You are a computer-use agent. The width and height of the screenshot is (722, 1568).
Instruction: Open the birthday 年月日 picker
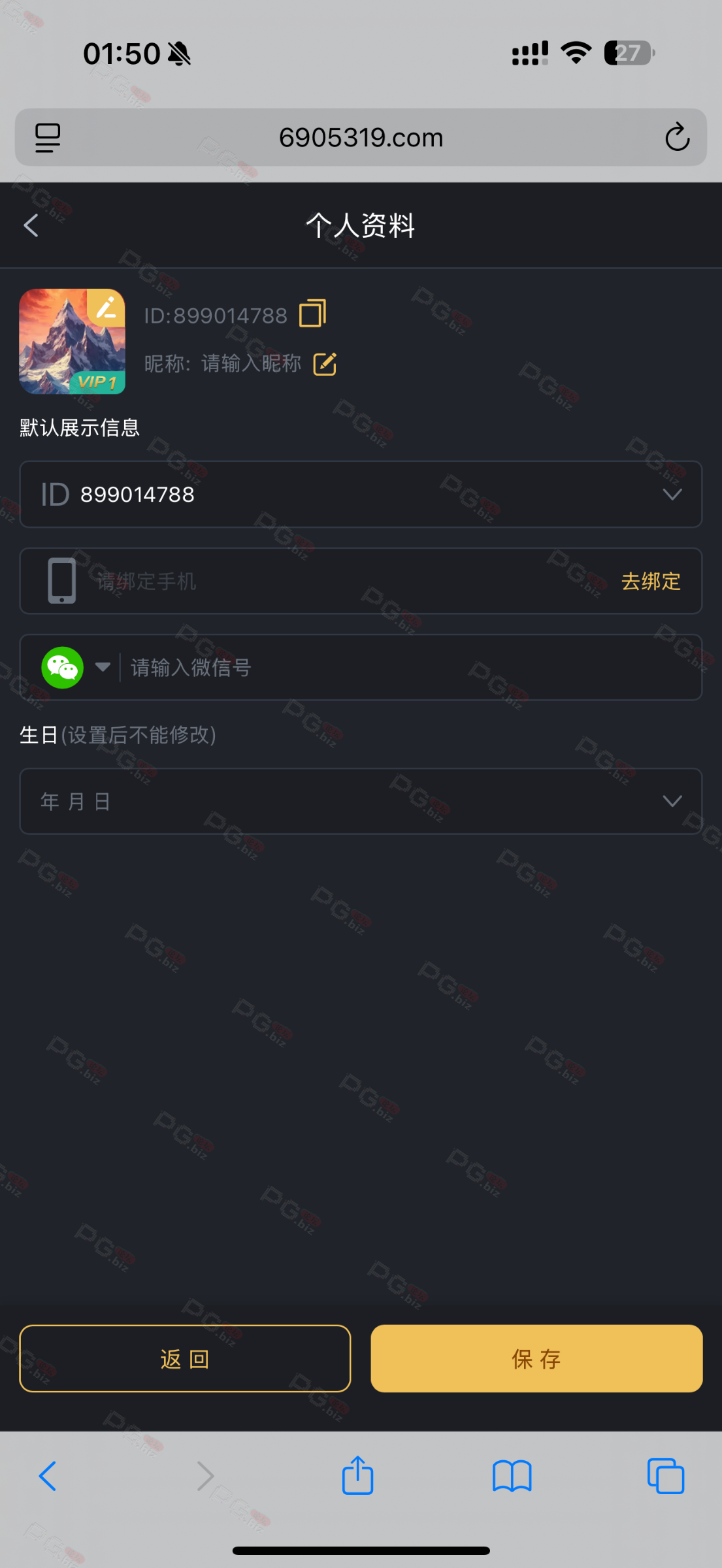361,801
